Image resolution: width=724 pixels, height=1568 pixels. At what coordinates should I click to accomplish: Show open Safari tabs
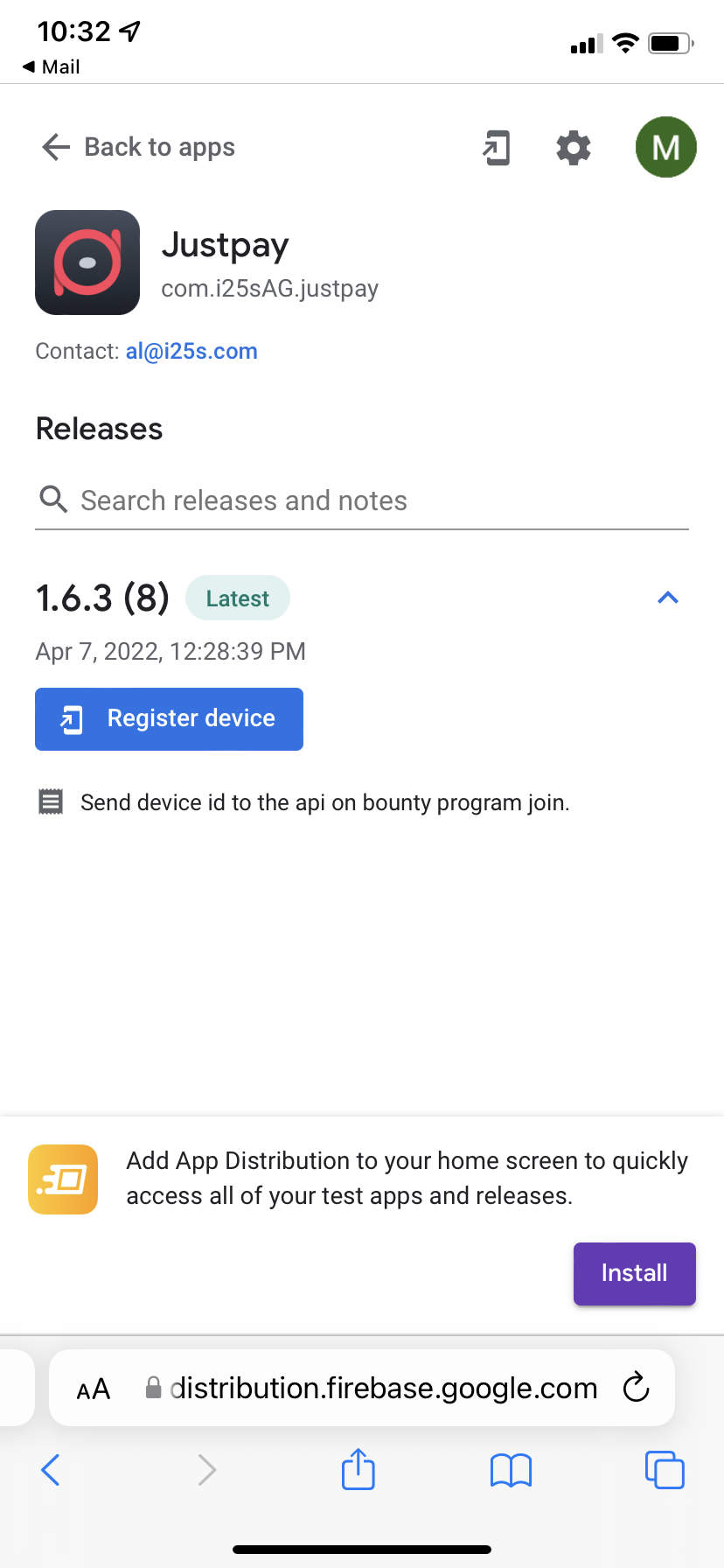pos(665,1470)
